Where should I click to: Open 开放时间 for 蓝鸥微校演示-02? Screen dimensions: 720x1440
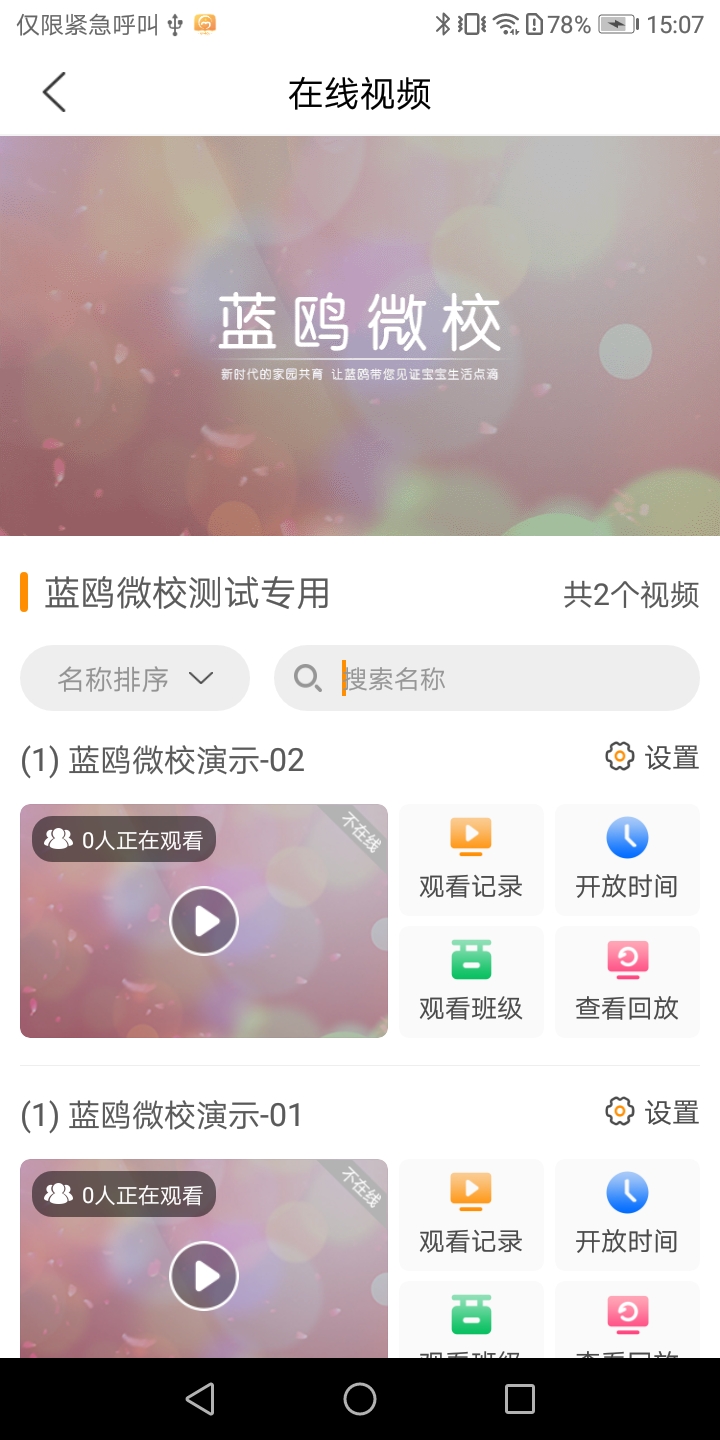click(627, 859)
